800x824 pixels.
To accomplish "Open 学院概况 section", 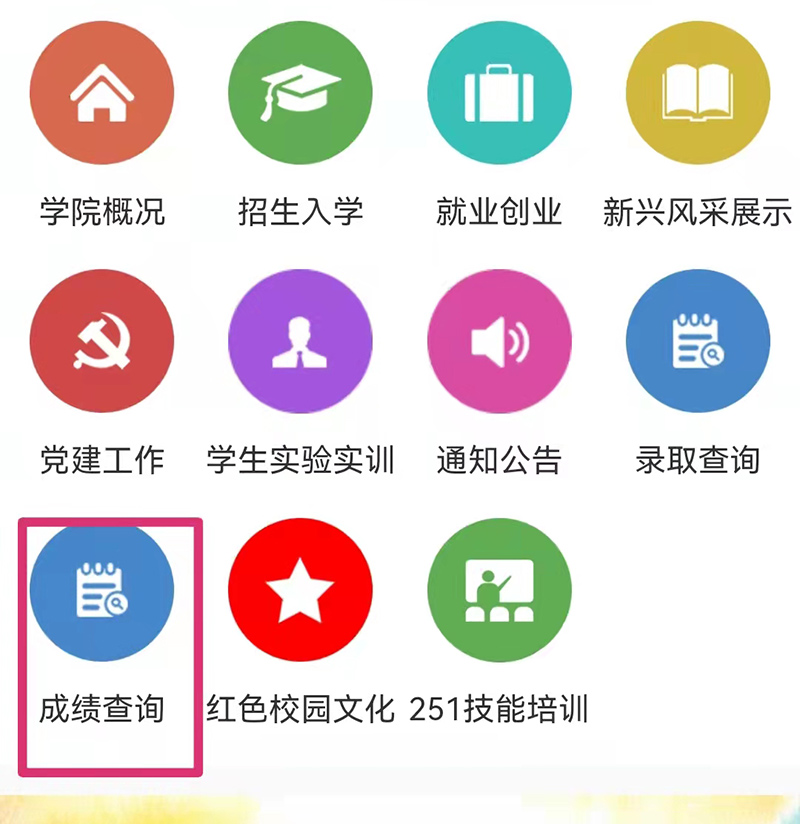I will coord(101,93).
